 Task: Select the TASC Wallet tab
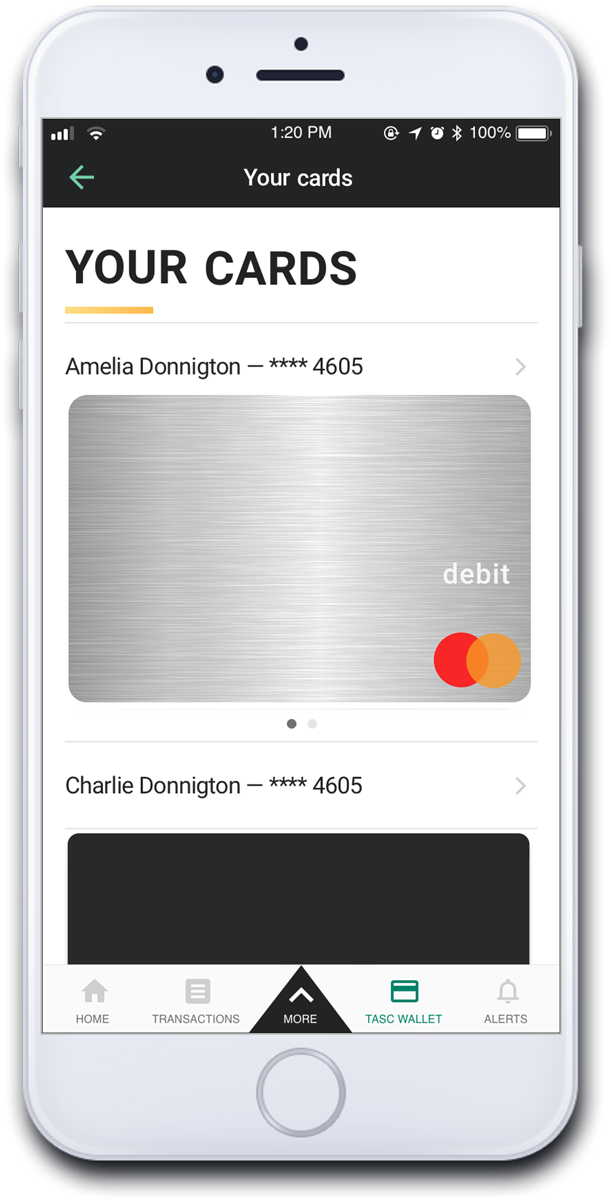click(404, 1002)
